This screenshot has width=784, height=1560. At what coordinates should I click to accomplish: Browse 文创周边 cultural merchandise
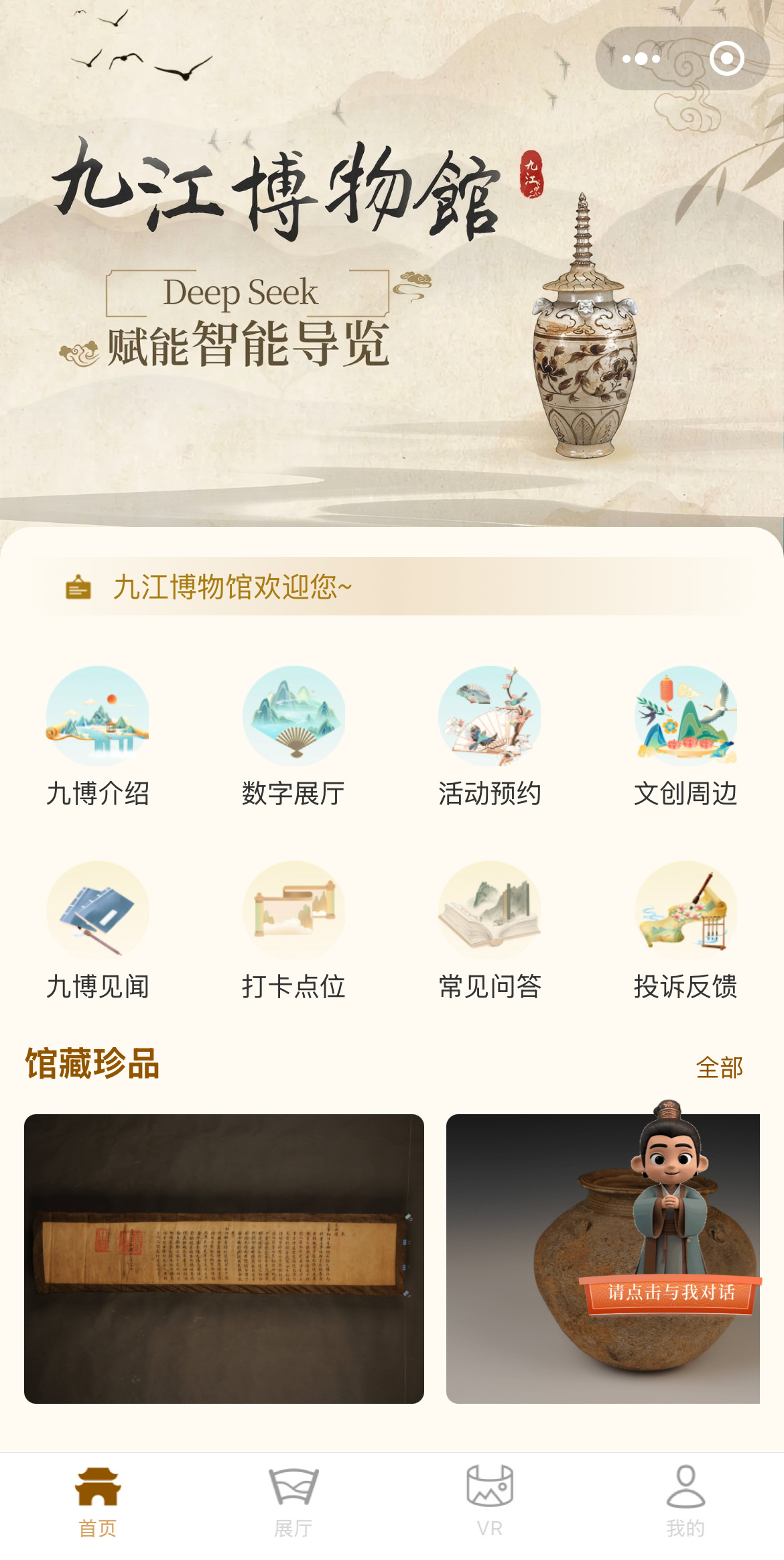click(685, 737)
